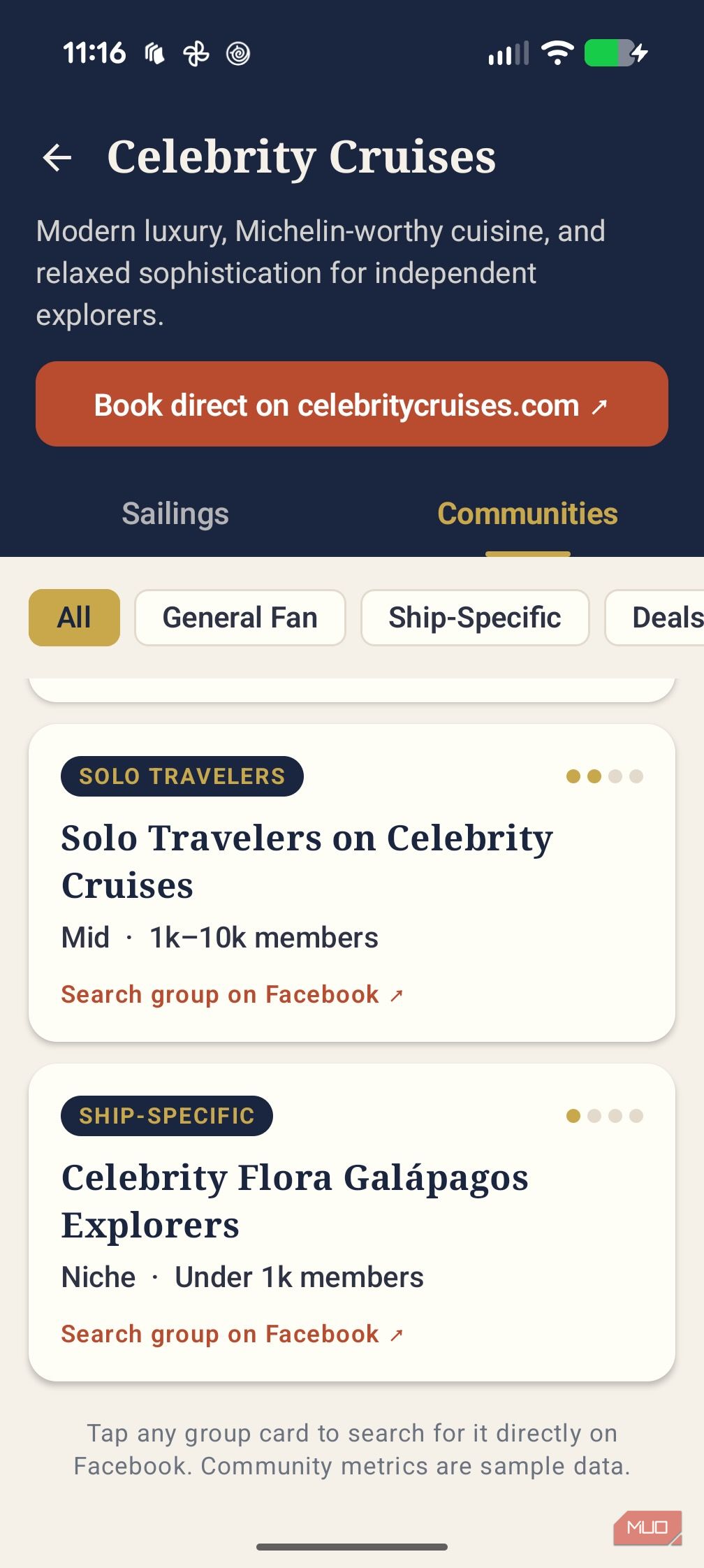Select the All filter chip
This screenshot has width=704, height=1568.
coord(74,618)
